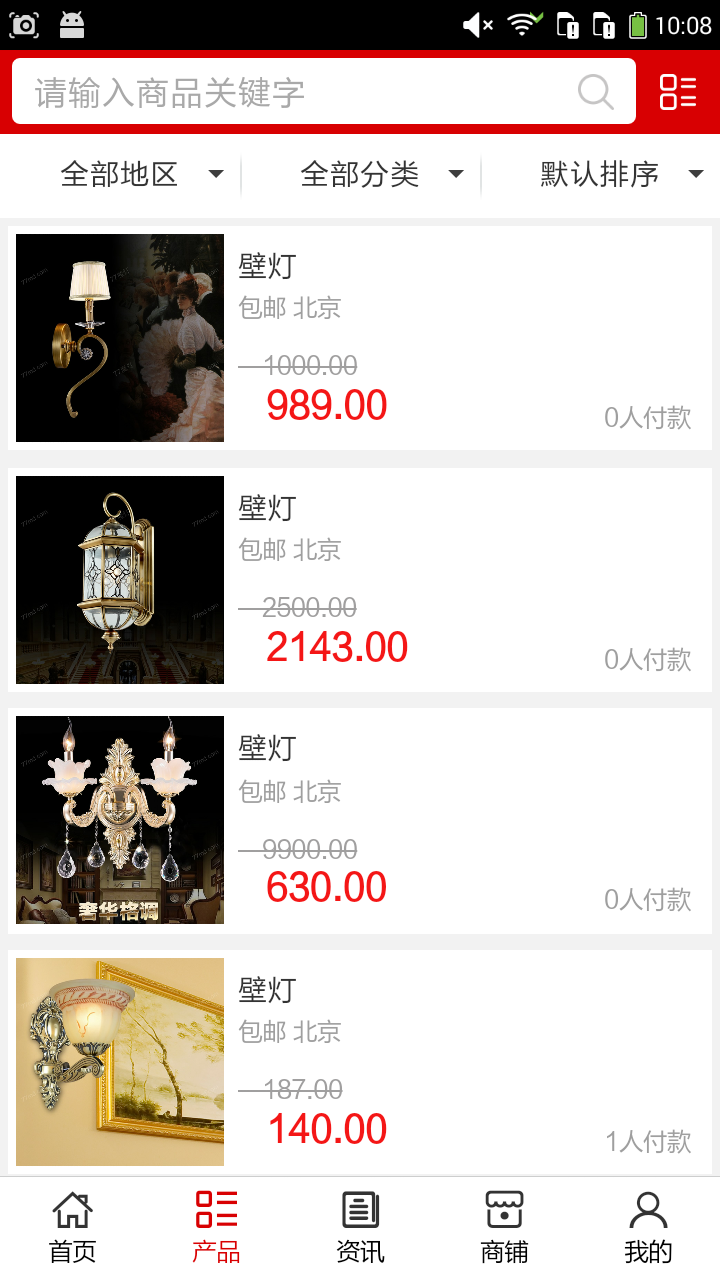
Task: Switch to the 商铺 shops tab
Action: point(504,1228)
